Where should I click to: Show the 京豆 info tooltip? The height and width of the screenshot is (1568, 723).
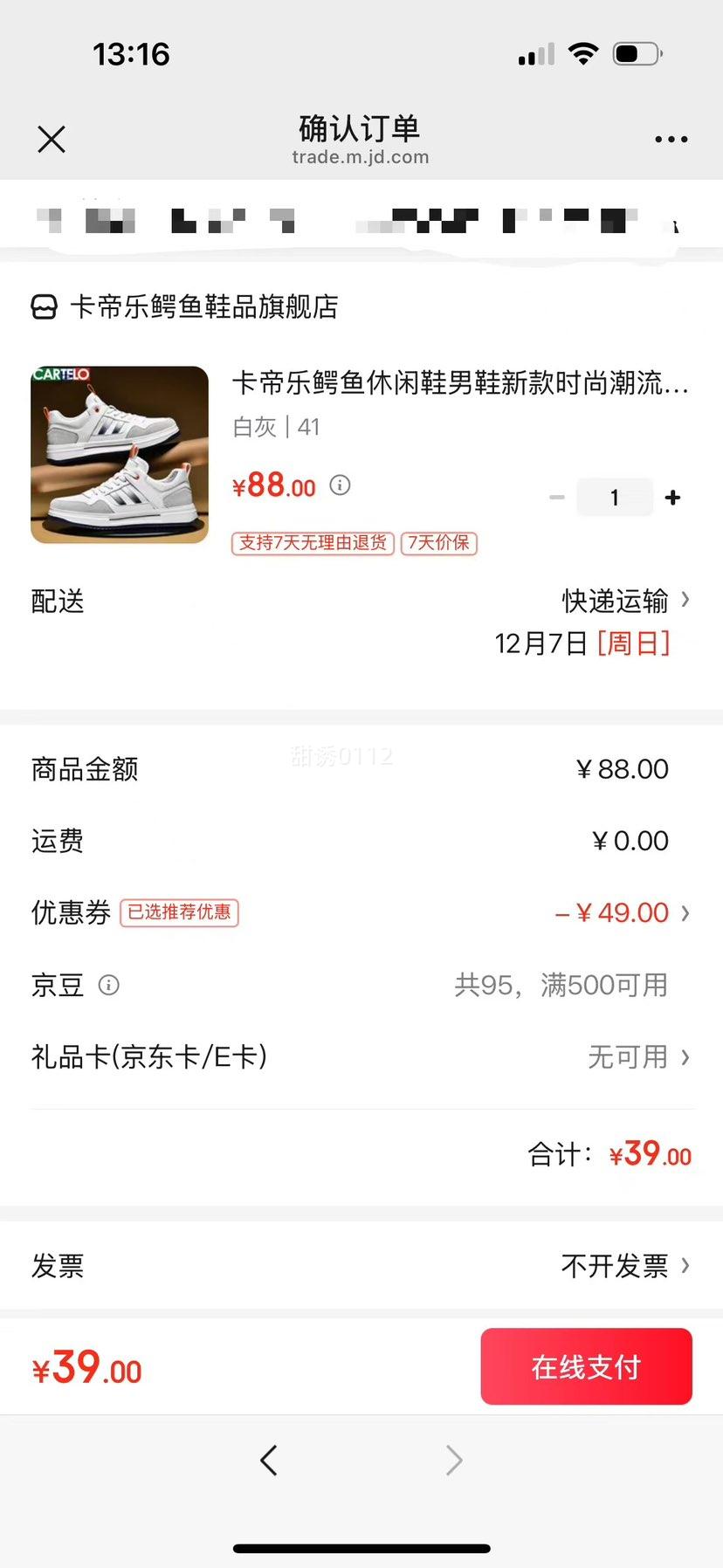(109, 986)
